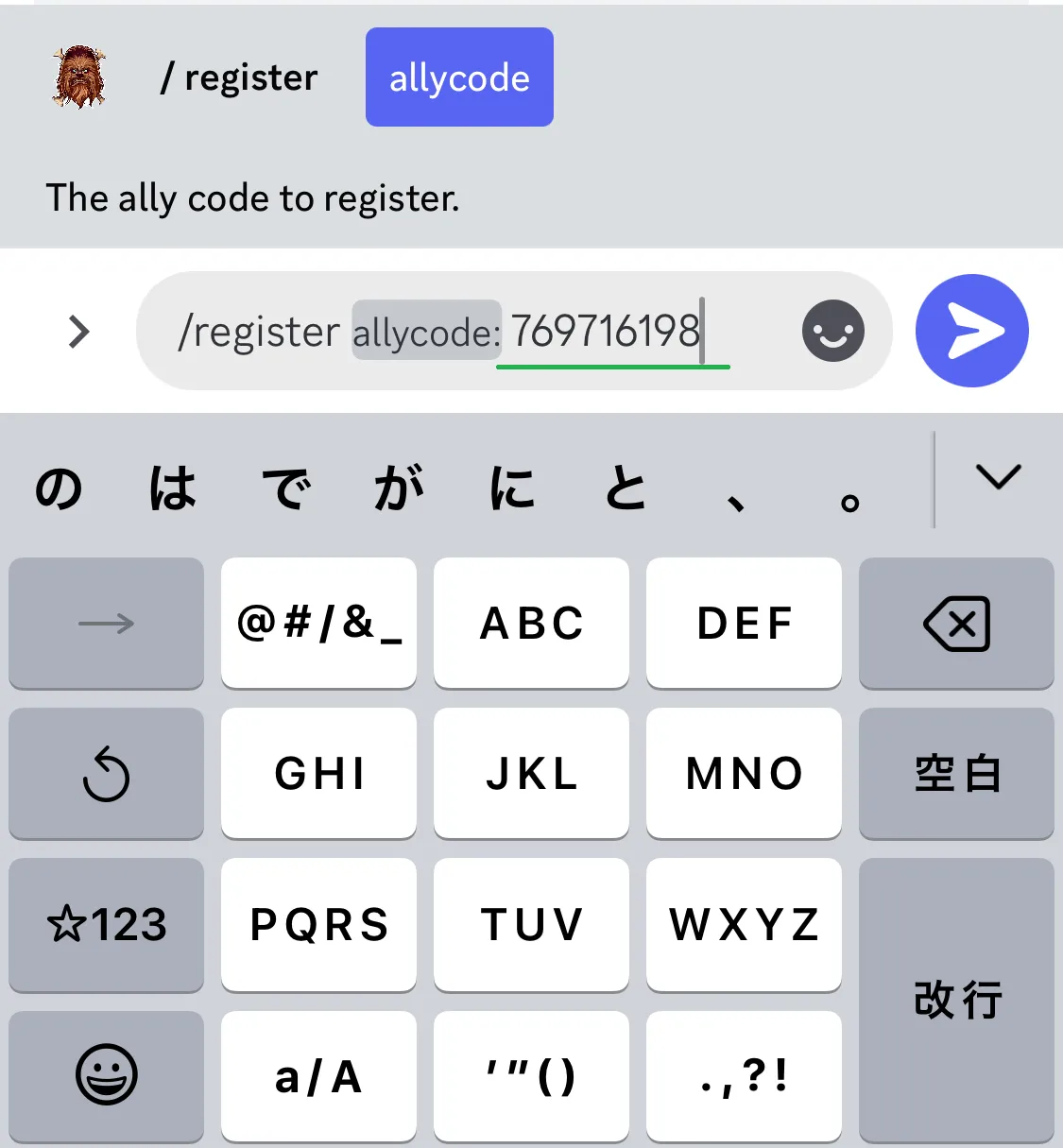
Task: Collapse keyboard suggestions with down chevron
Action: pos(998,477)
